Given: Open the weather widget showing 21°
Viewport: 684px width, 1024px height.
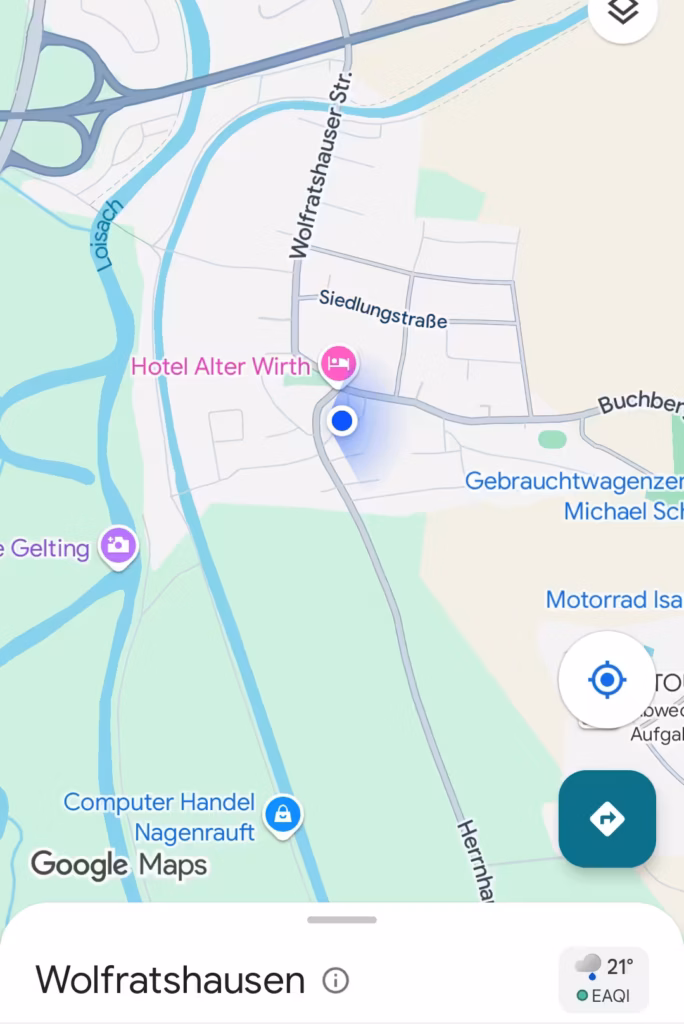Looking at the screenshot, I should tap(603, 979).
